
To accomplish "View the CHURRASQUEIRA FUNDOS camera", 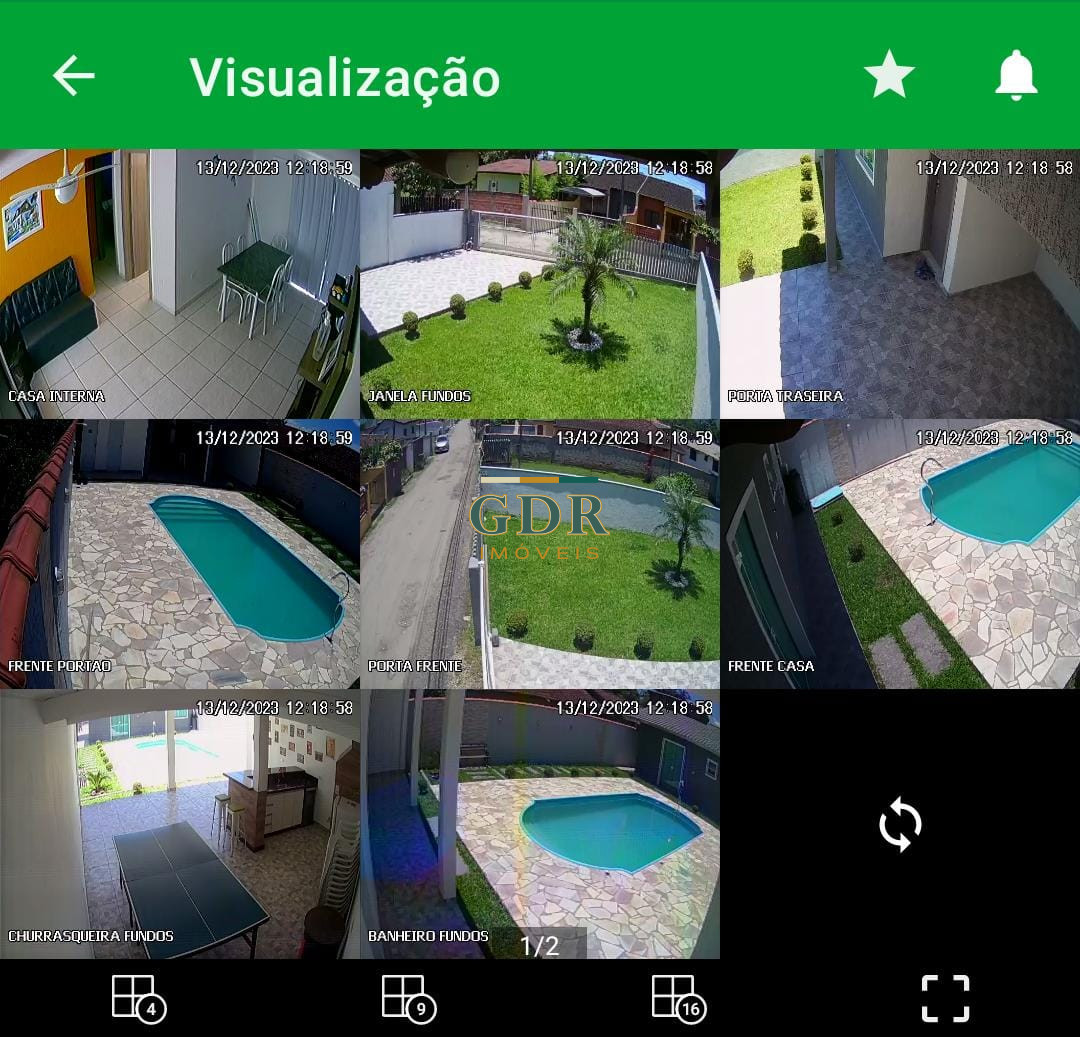I will [x=179, y=823].
